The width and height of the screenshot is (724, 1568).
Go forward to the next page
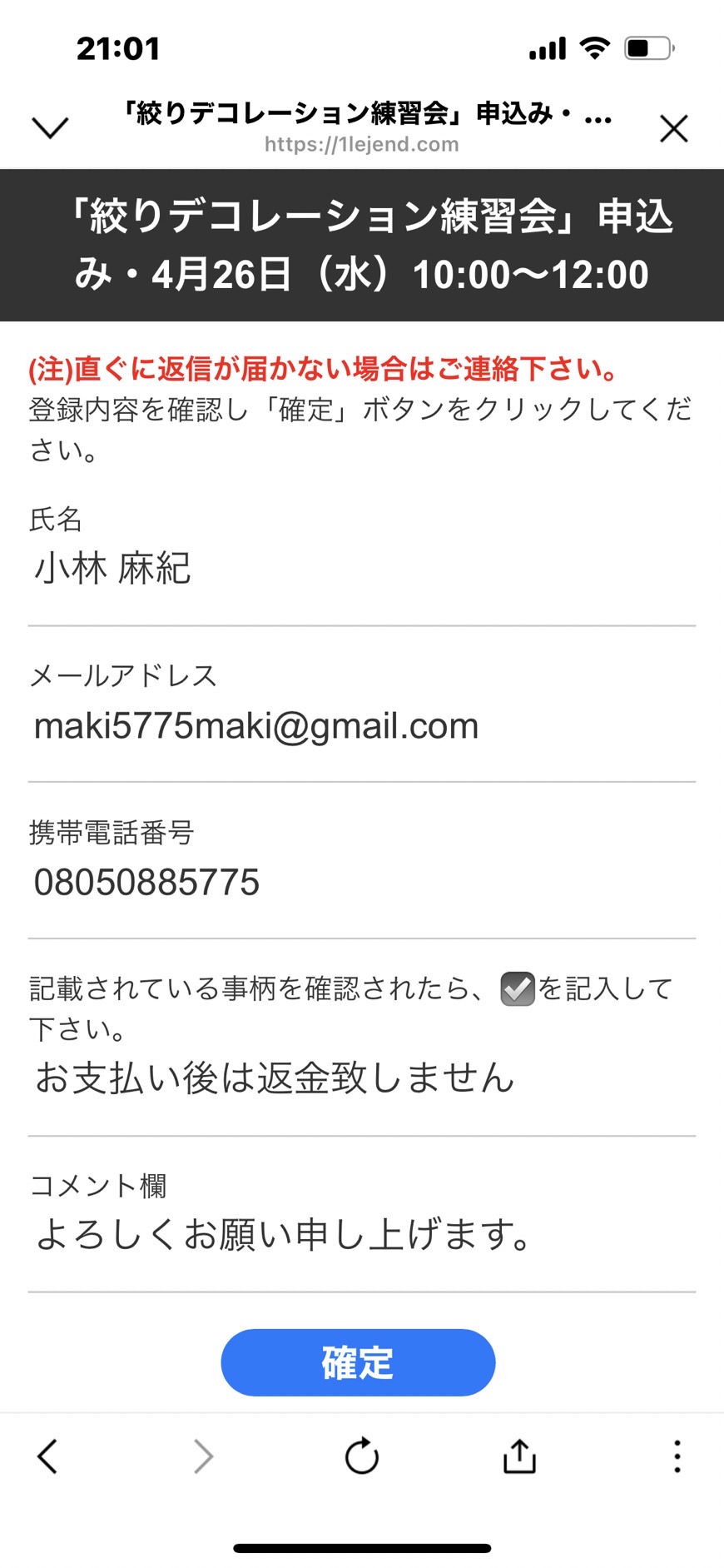click(x=204, y=1456)
